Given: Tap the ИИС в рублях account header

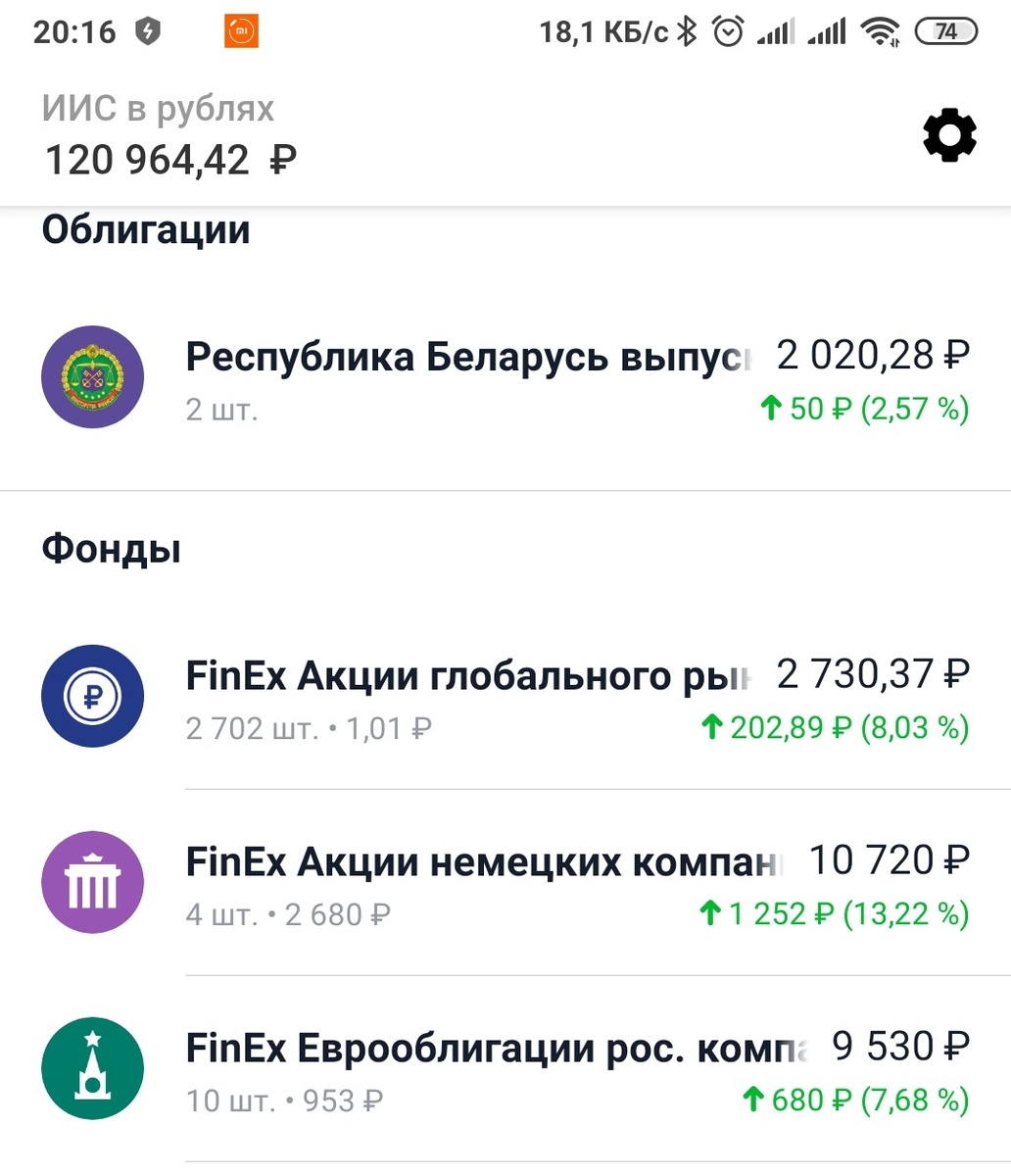Looking at the screenshot, I should (158, 108).
